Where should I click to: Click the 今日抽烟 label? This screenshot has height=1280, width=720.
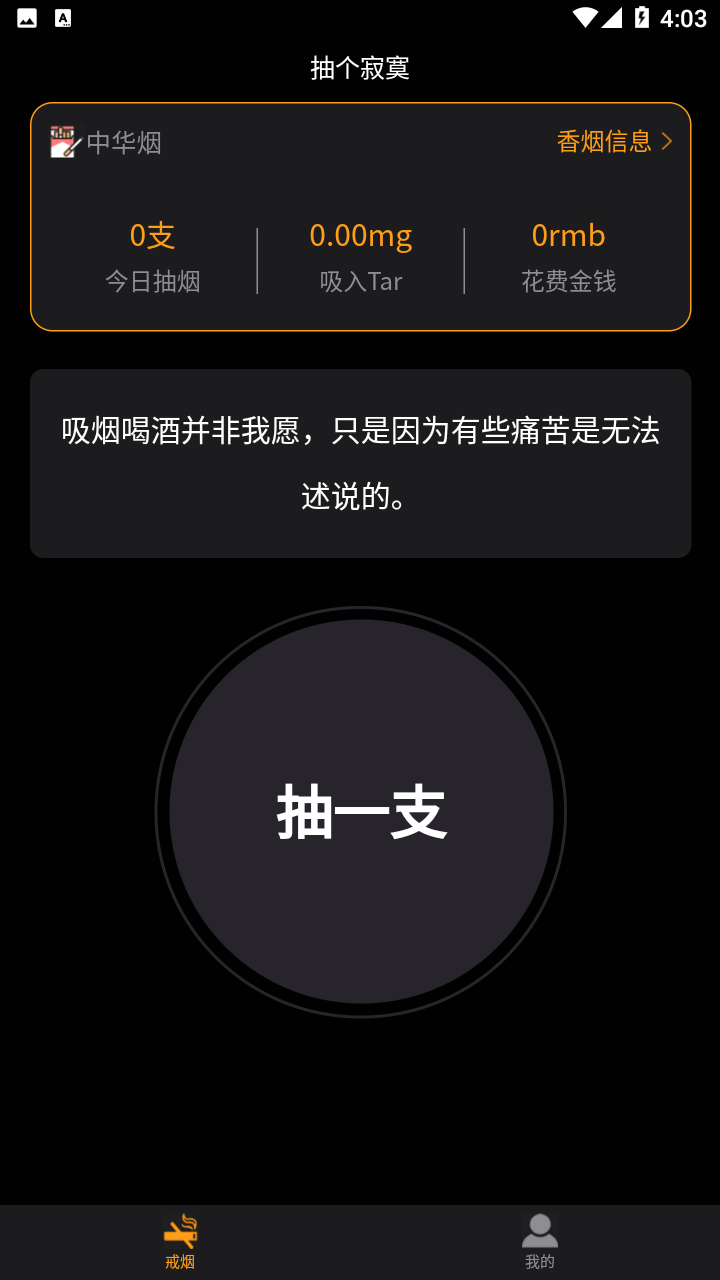tap(150, 281)
